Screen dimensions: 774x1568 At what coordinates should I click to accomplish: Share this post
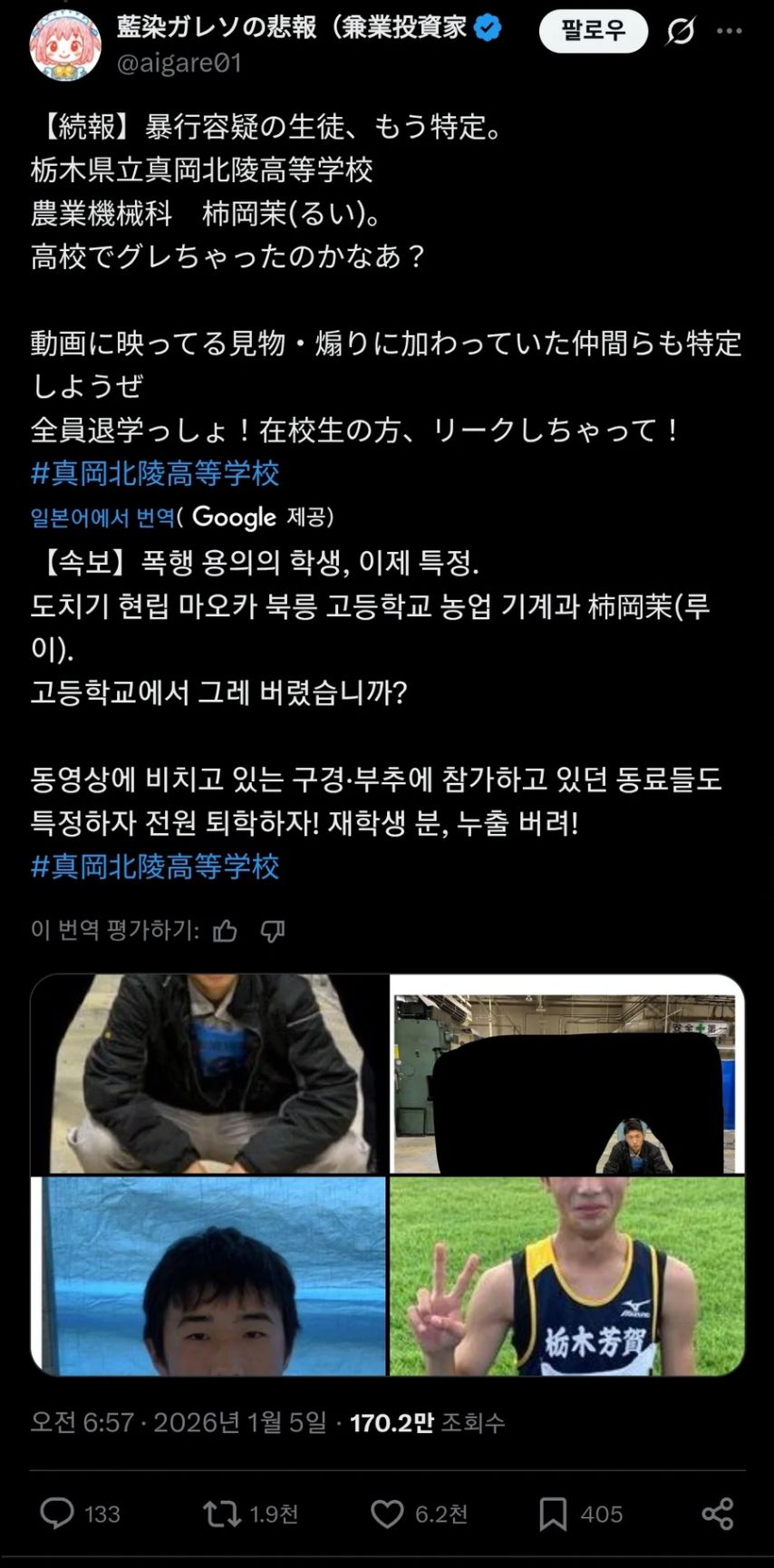coord(717,1514)
